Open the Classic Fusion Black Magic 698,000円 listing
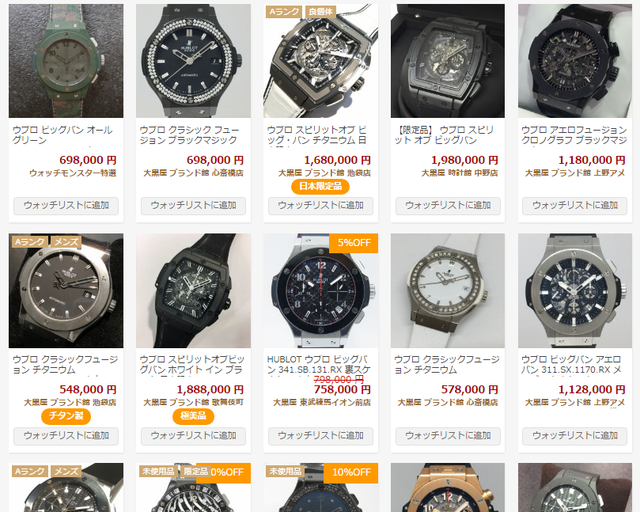640x512 pixels. 192,137
